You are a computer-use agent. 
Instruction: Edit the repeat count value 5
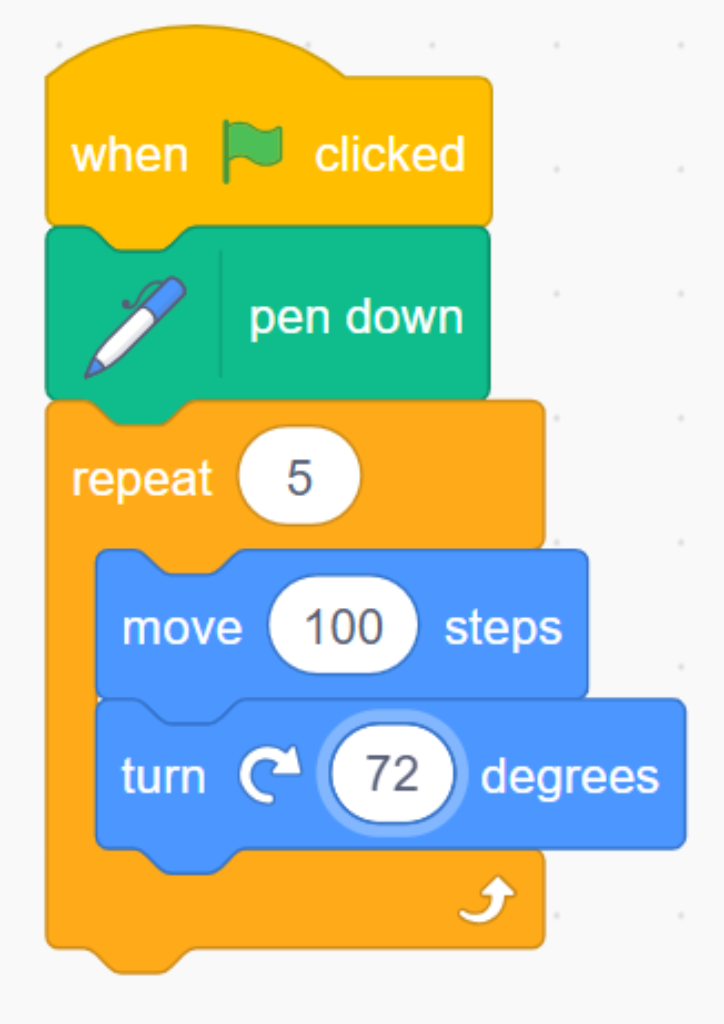[x=299, y=479]
